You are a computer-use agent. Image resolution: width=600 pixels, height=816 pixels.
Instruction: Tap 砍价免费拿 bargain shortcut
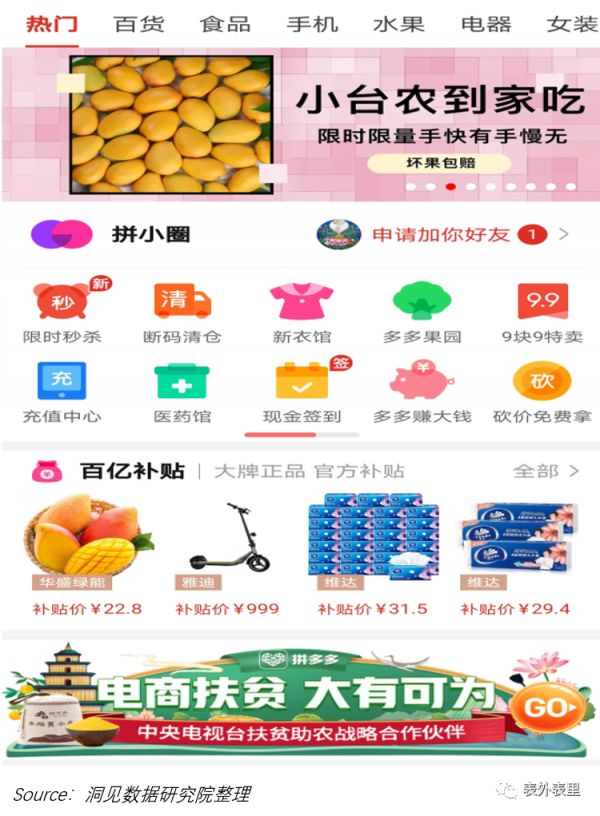[542, 392]
